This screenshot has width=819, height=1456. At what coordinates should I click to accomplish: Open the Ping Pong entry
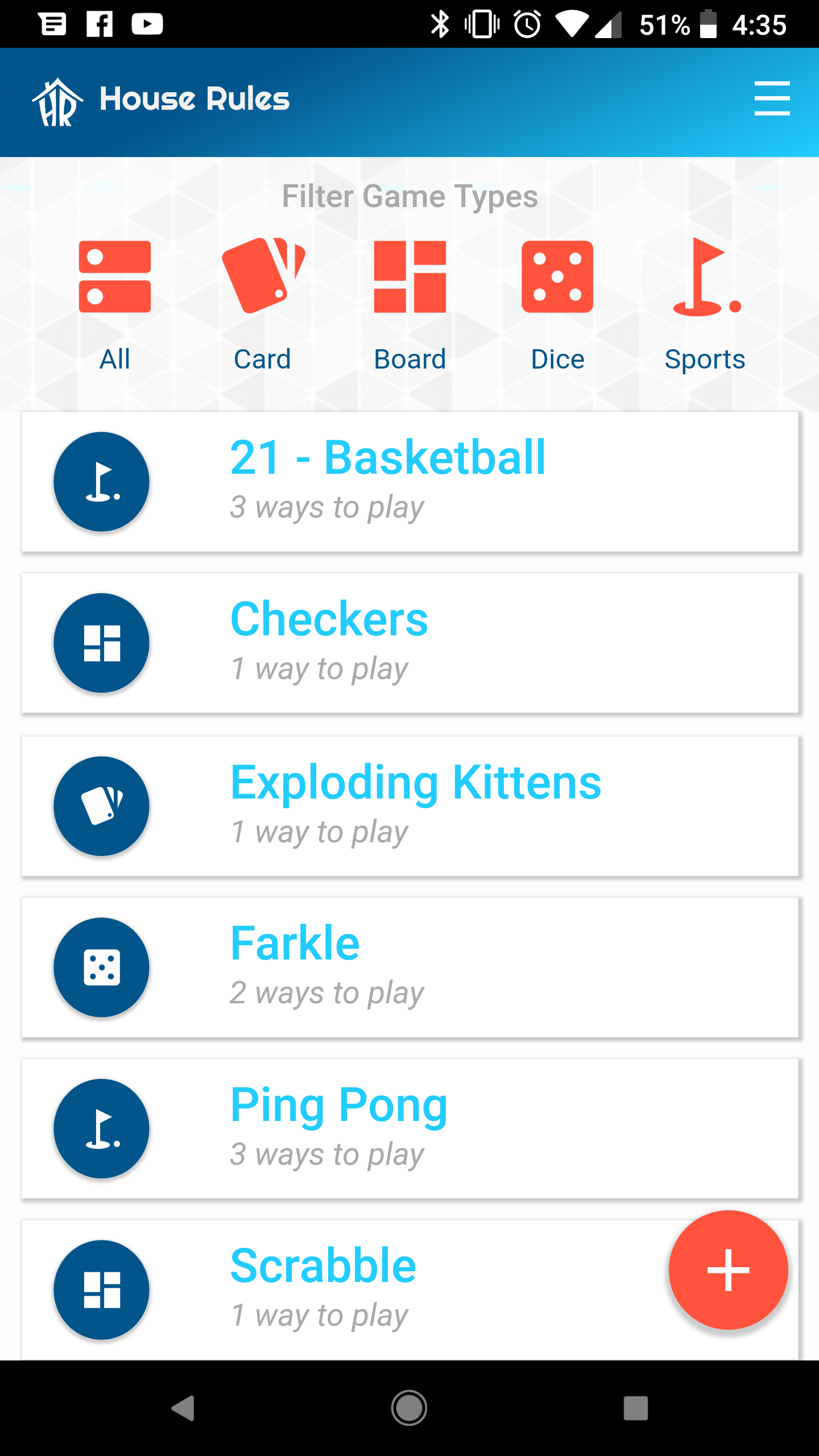coord(410,1129)
